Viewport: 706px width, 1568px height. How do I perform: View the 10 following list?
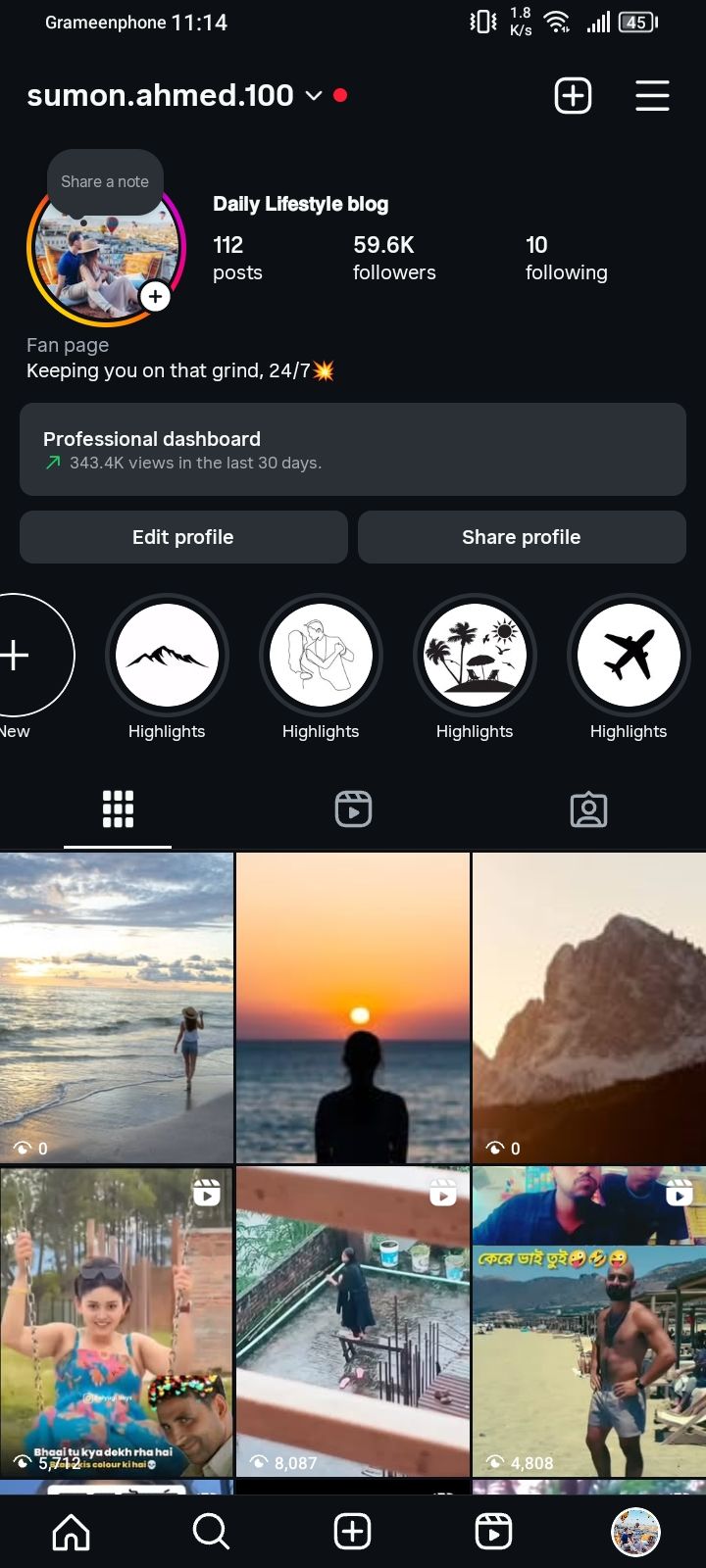click(566, 258)
